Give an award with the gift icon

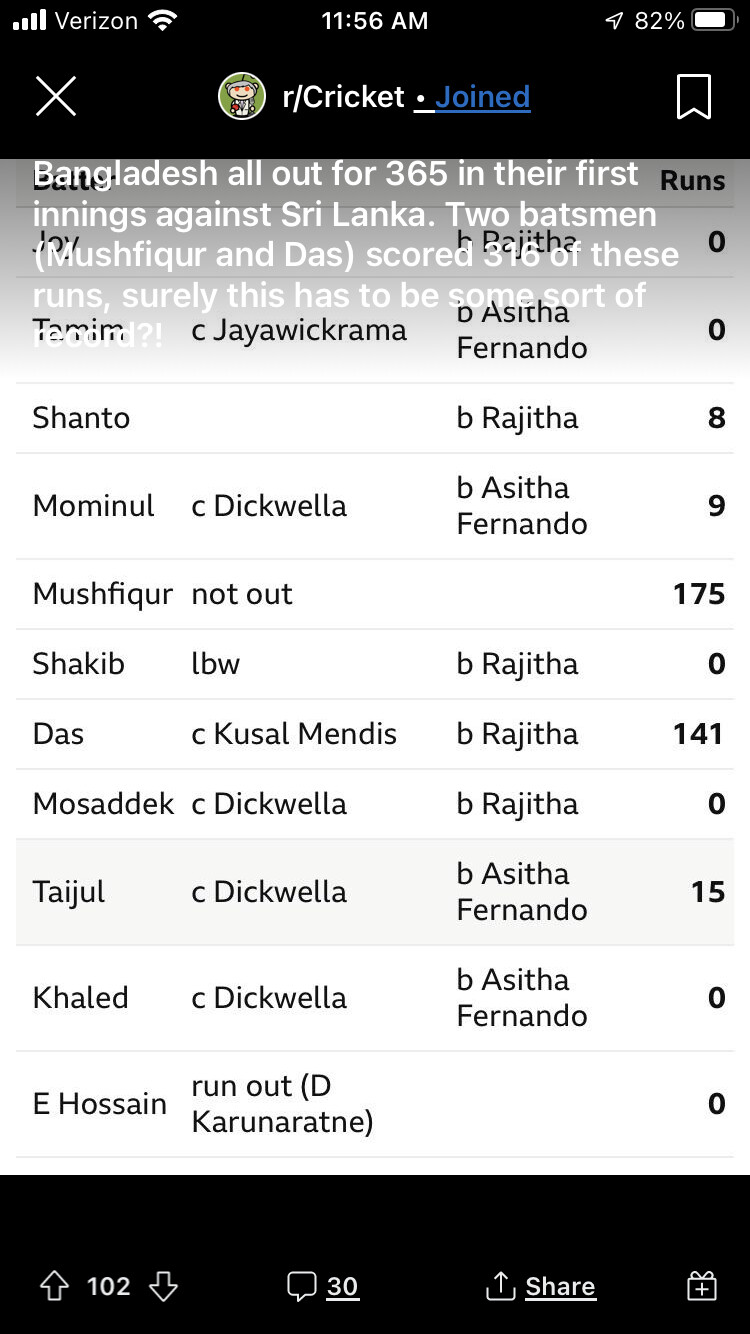pos(702,1286)
